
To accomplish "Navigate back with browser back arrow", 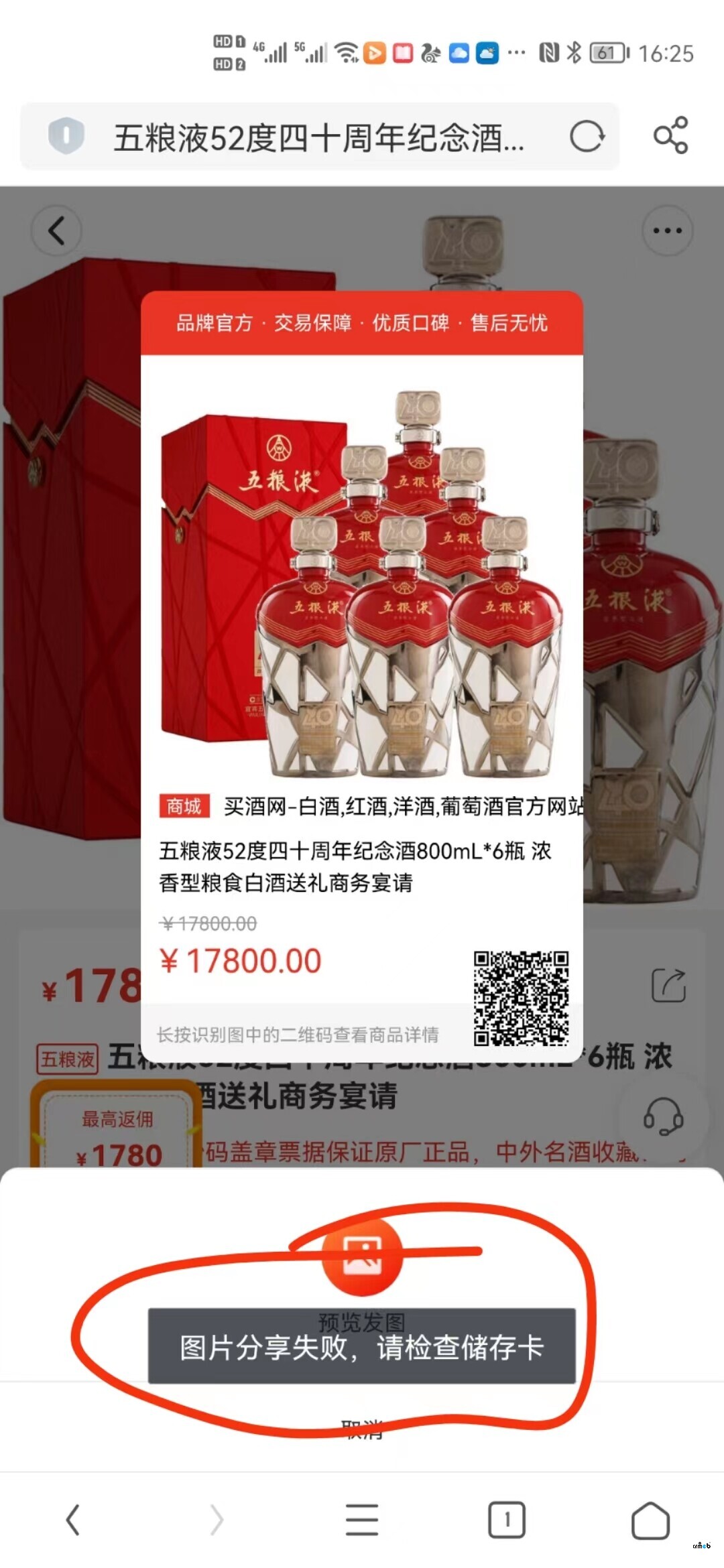I will [73, 1519].
